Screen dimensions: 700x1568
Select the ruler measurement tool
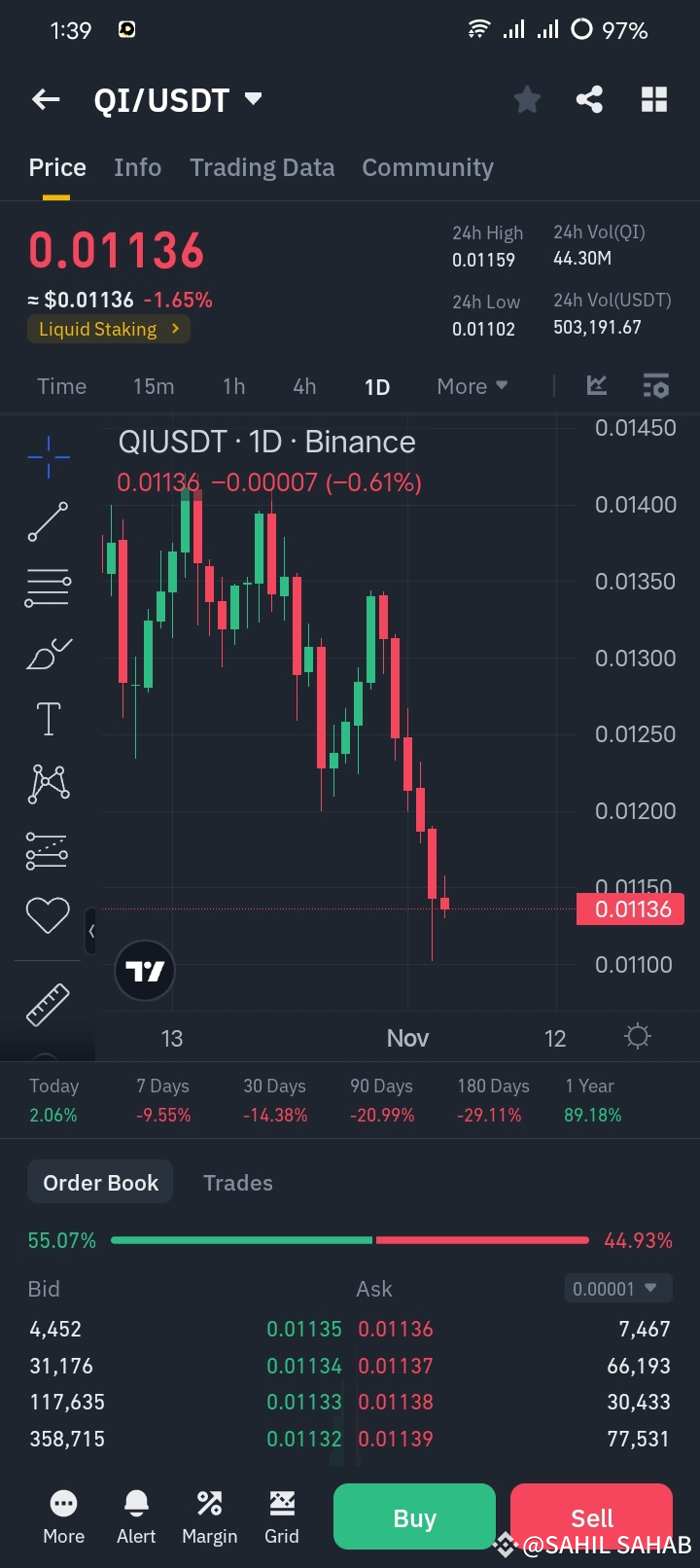coord(47,1004)
